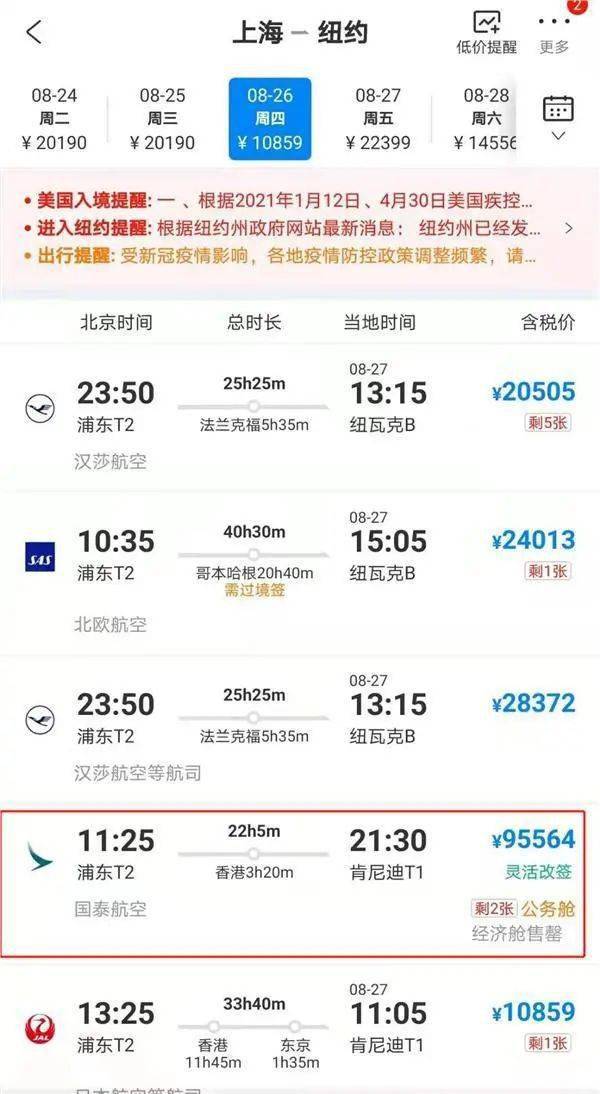
Task: Select the 08-25 周三 date tab
Action: 163,119
